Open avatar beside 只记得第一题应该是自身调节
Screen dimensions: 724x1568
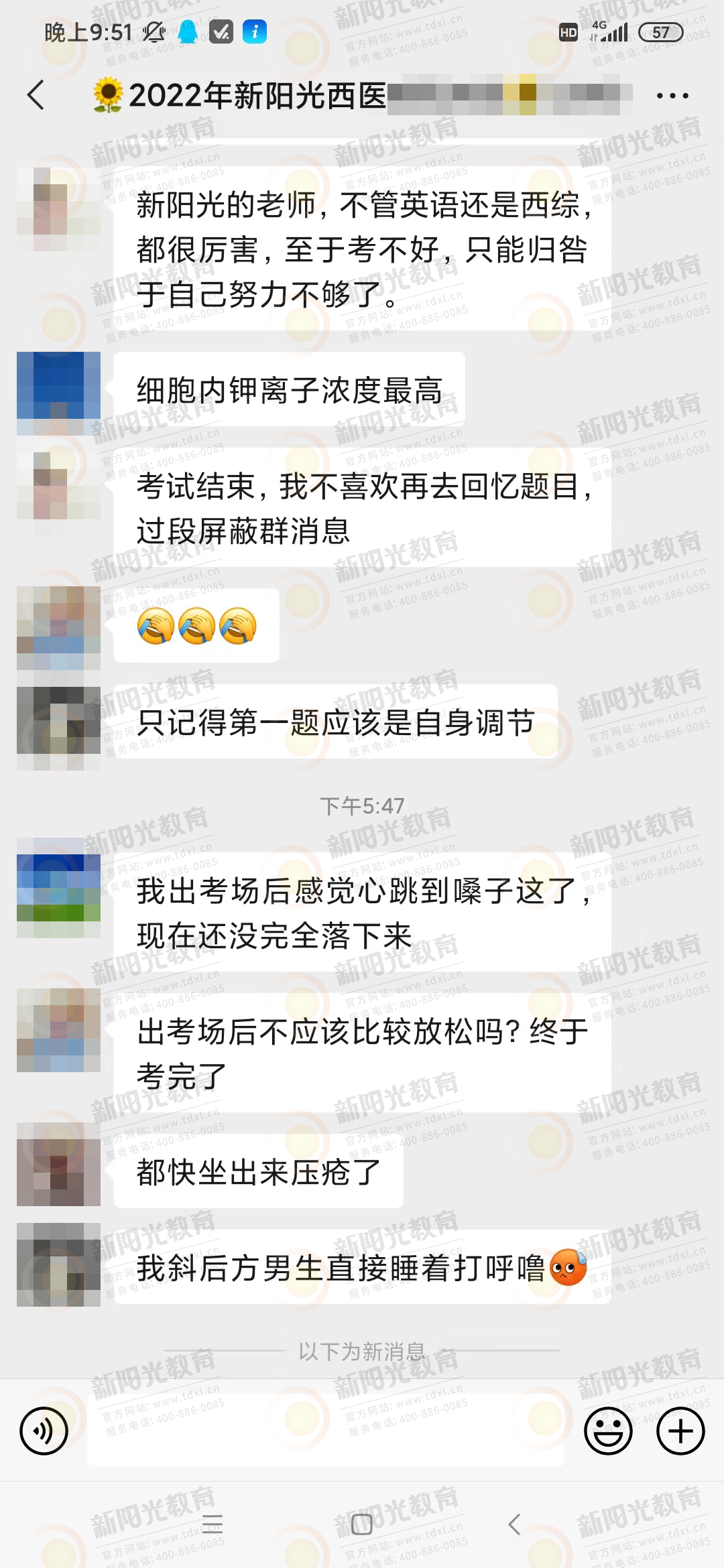tap(58, 728)
